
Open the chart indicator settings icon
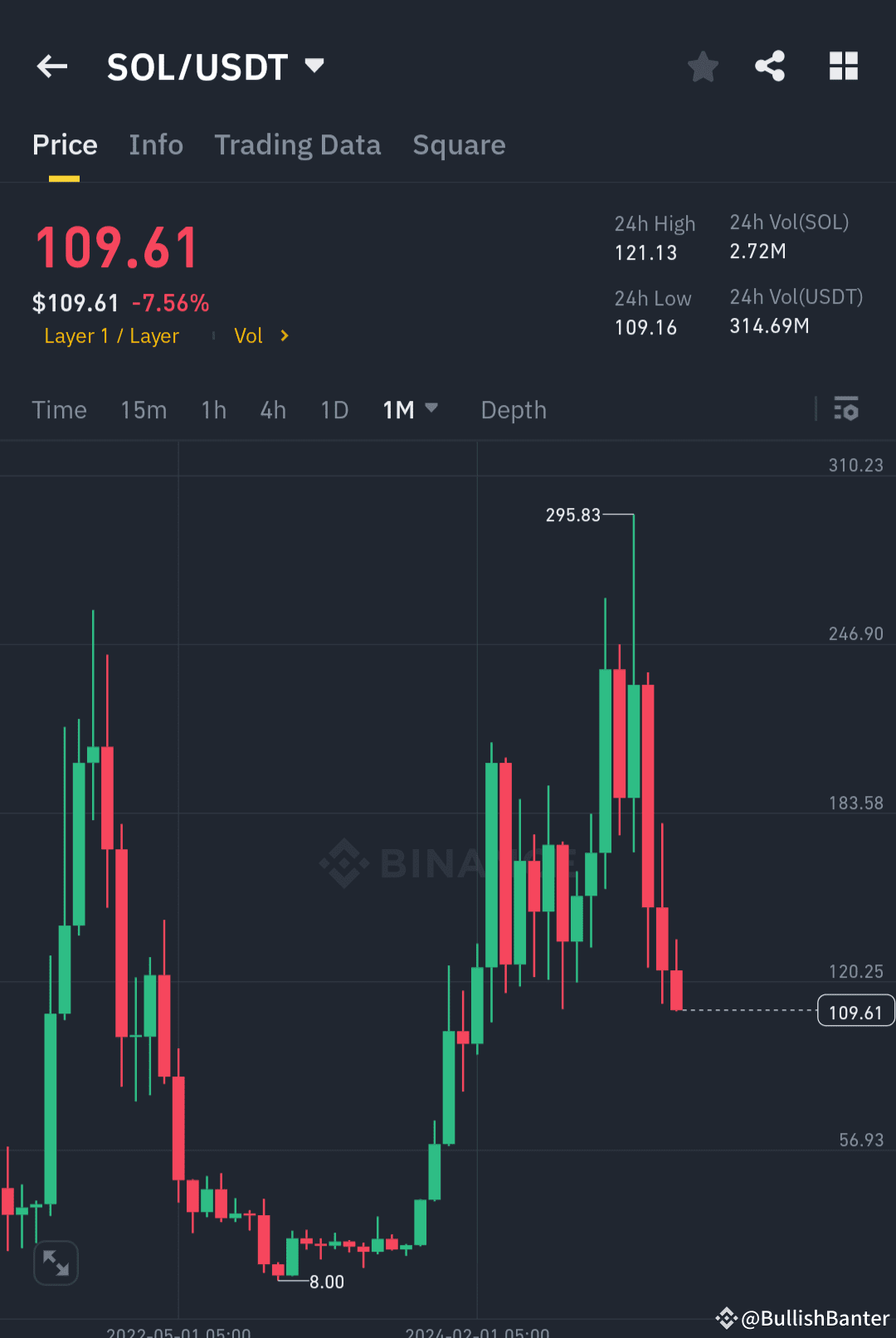(845, 409)
